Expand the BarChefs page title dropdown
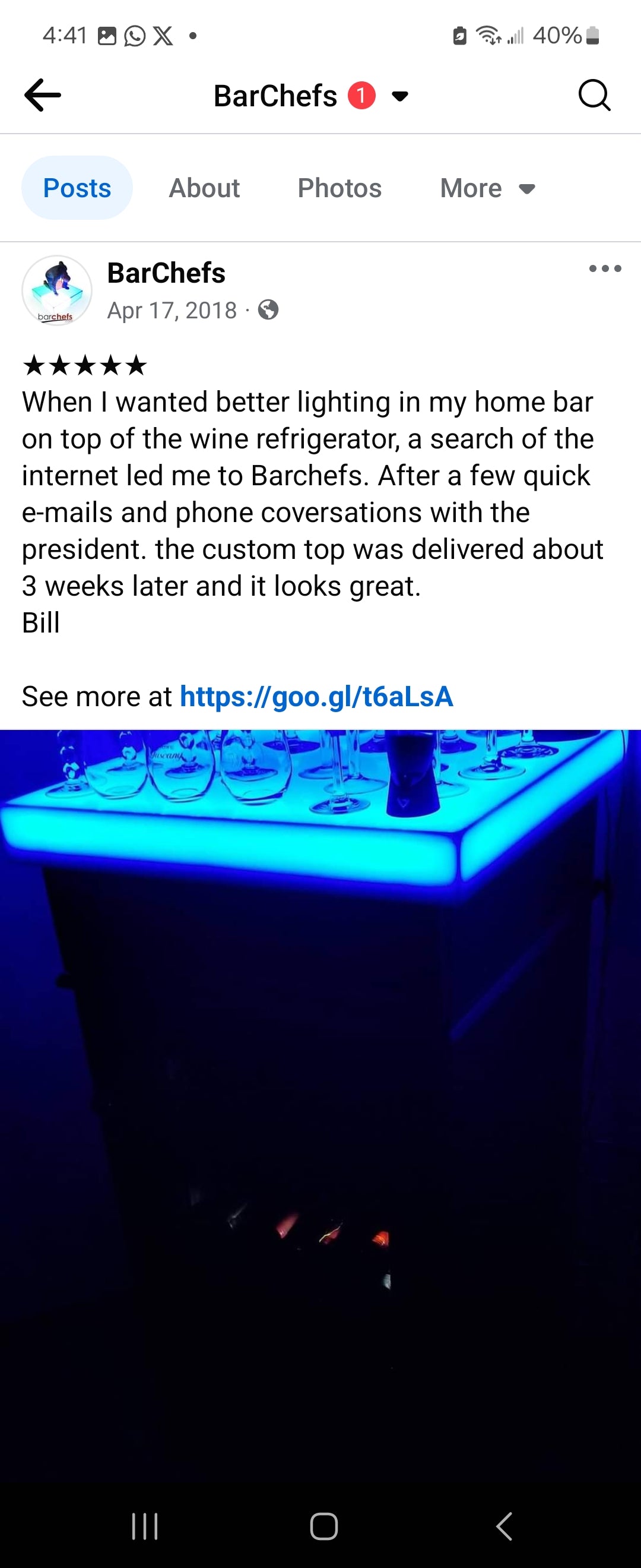Viewport: 641px width, 1568px height. (399, 96)
